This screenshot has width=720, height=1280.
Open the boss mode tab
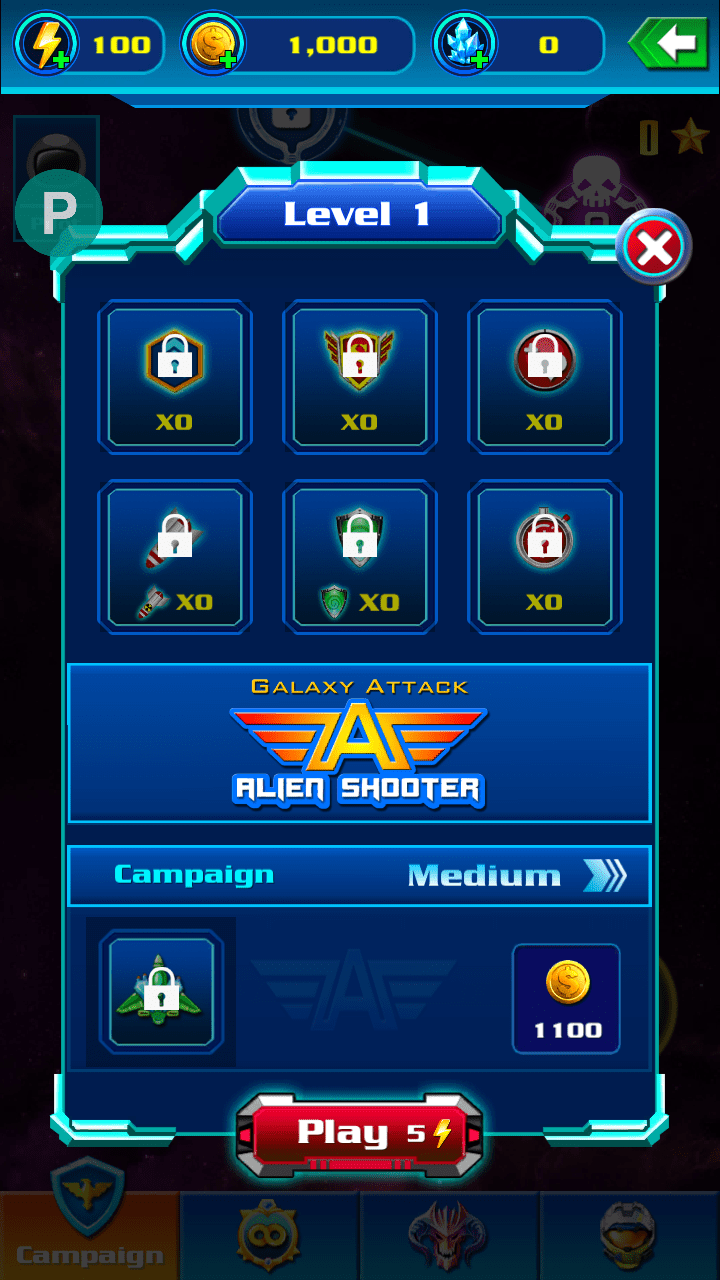coord(449,1235)
